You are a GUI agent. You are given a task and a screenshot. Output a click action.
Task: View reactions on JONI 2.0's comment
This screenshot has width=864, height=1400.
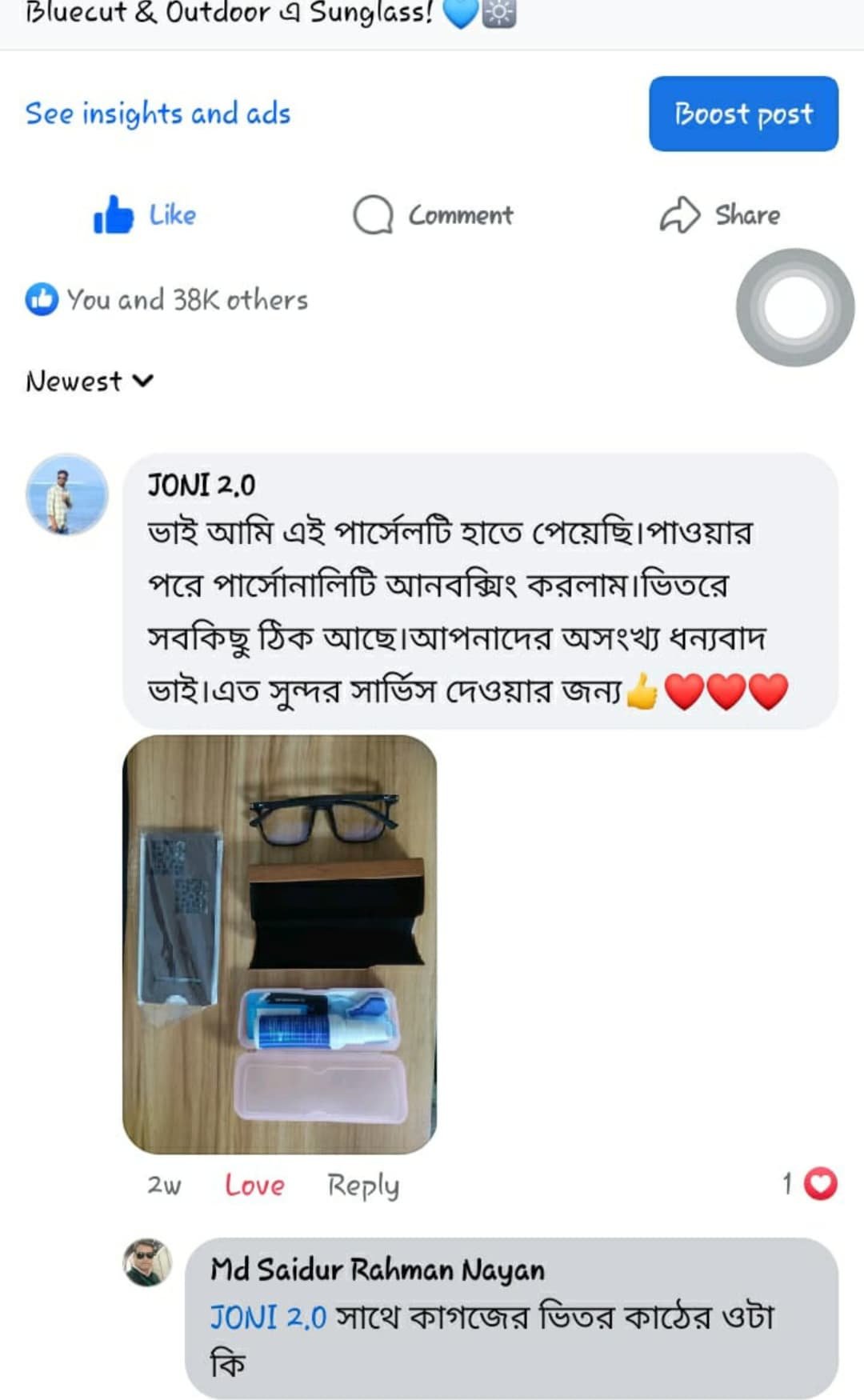point(810,1183)
